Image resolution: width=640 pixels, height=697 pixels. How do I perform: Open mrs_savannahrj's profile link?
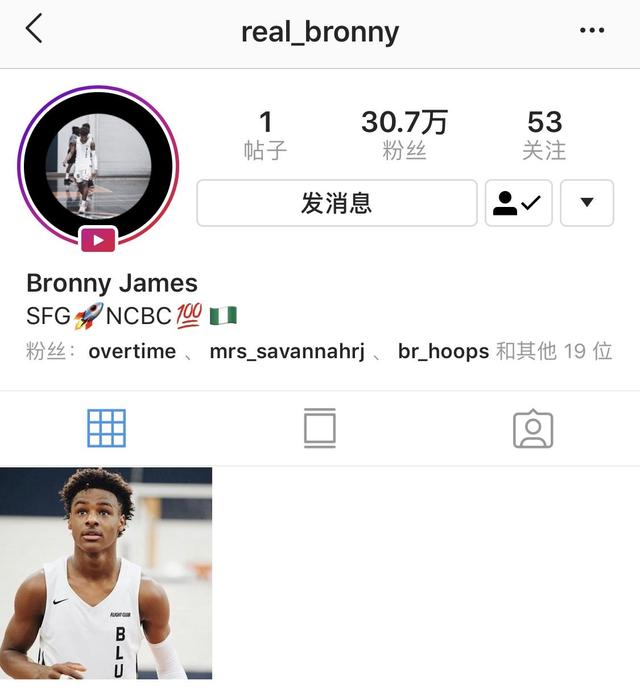coord(284,351)
